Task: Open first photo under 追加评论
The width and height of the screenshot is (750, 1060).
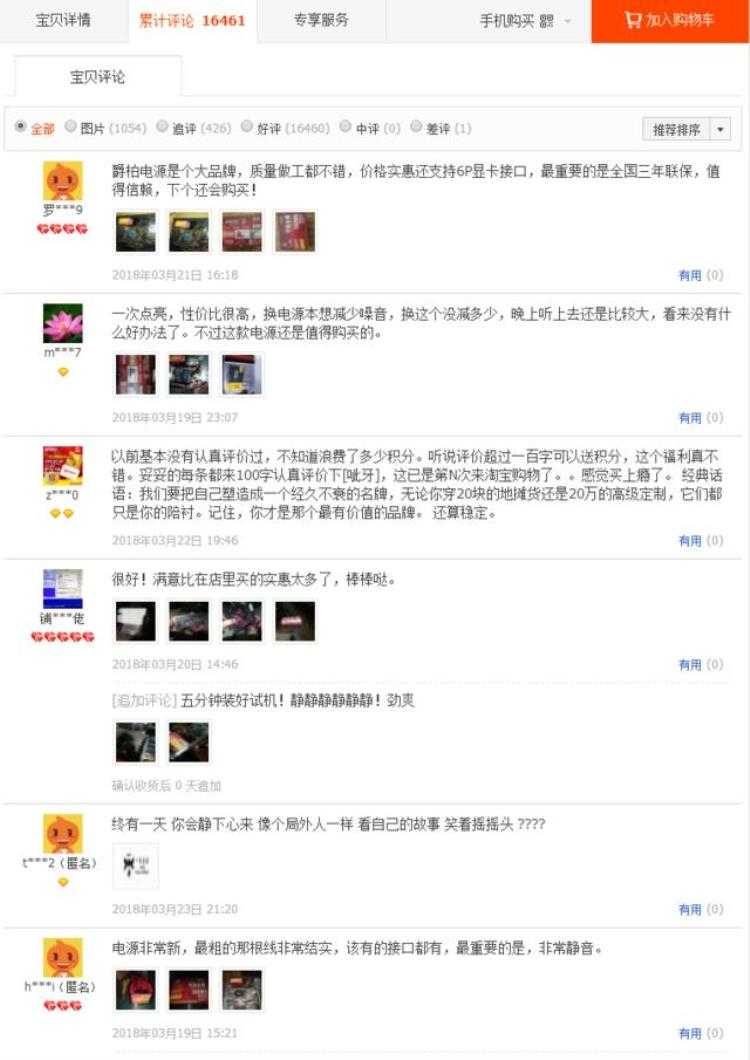Action: [x=134, y=743]
